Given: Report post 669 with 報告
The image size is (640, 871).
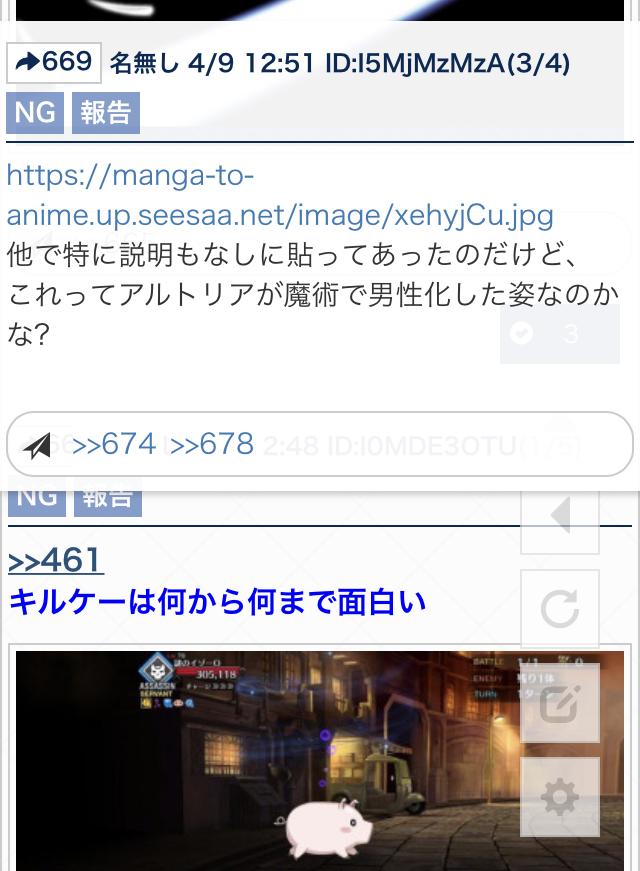Looking at the screenshot, I should click(105, 113).
